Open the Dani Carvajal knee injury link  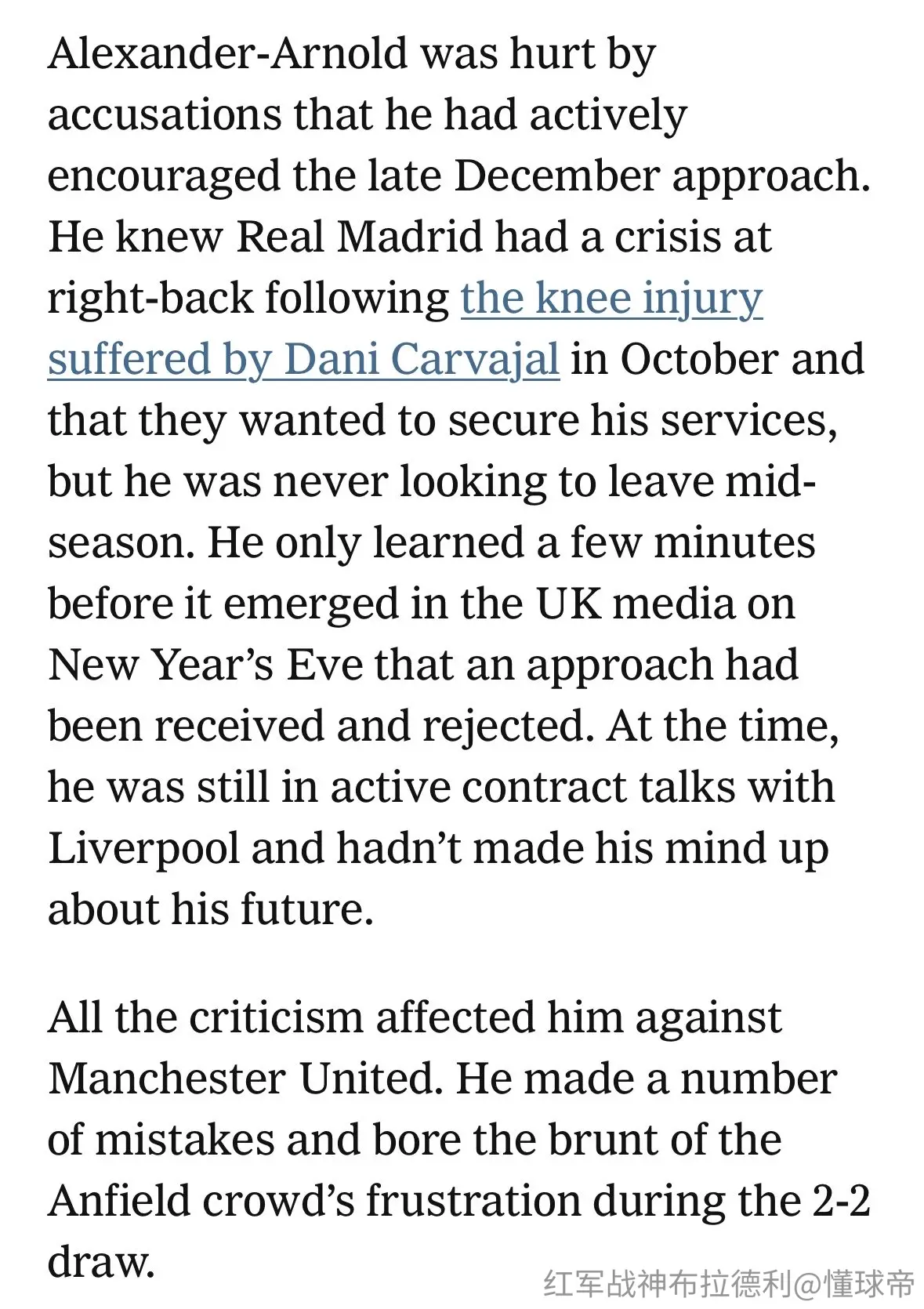[303, 358]
